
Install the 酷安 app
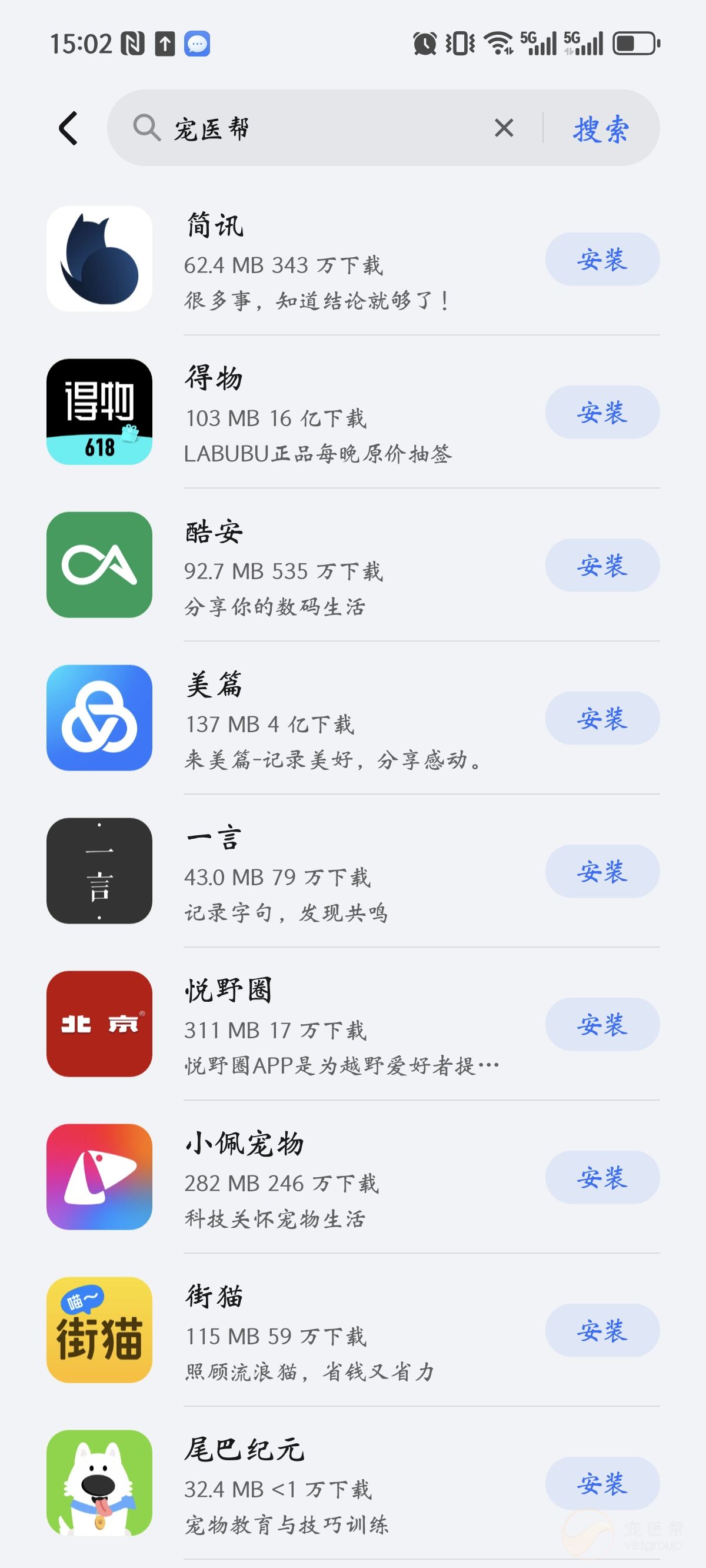pyautogui.click(x=602, y=566)
